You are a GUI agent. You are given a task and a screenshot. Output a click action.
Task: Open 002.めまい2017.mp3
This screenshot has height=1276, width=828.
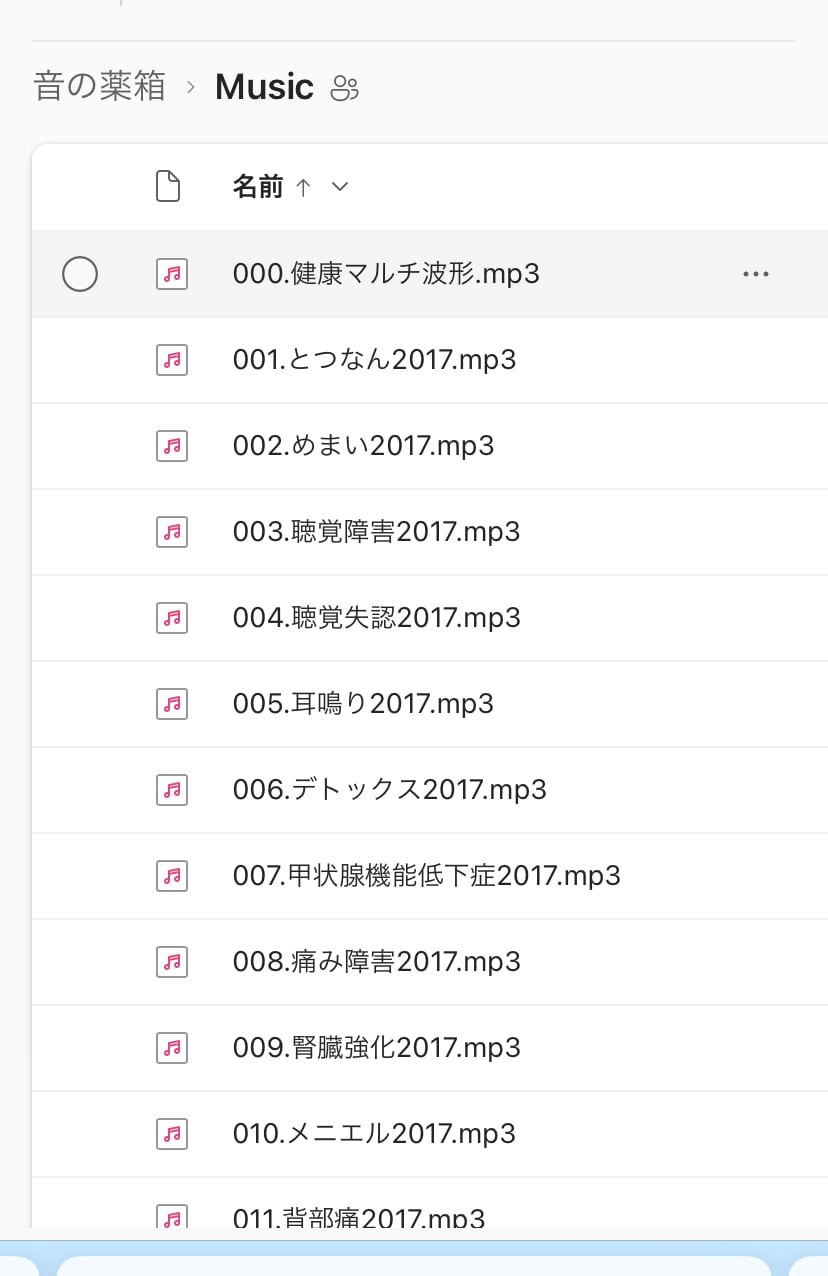point(363,446)
